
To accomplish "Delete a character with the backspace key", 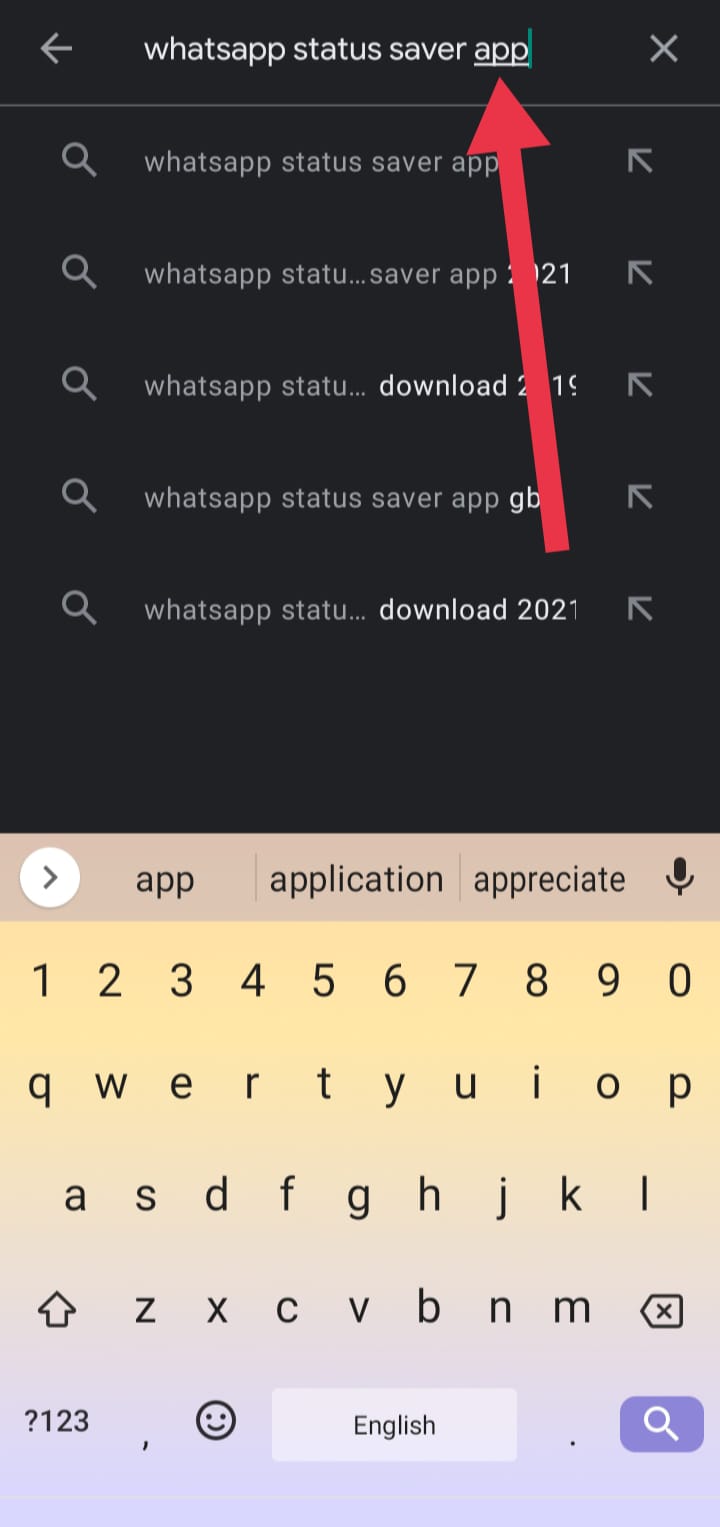I will (661, 1310).
